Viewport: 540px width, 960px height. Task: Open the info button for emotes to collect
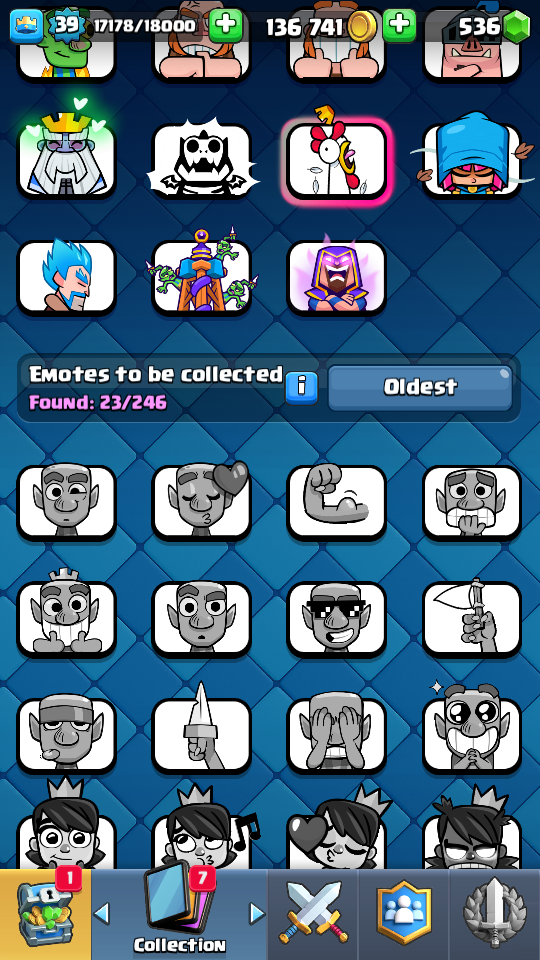click(302, 388)
